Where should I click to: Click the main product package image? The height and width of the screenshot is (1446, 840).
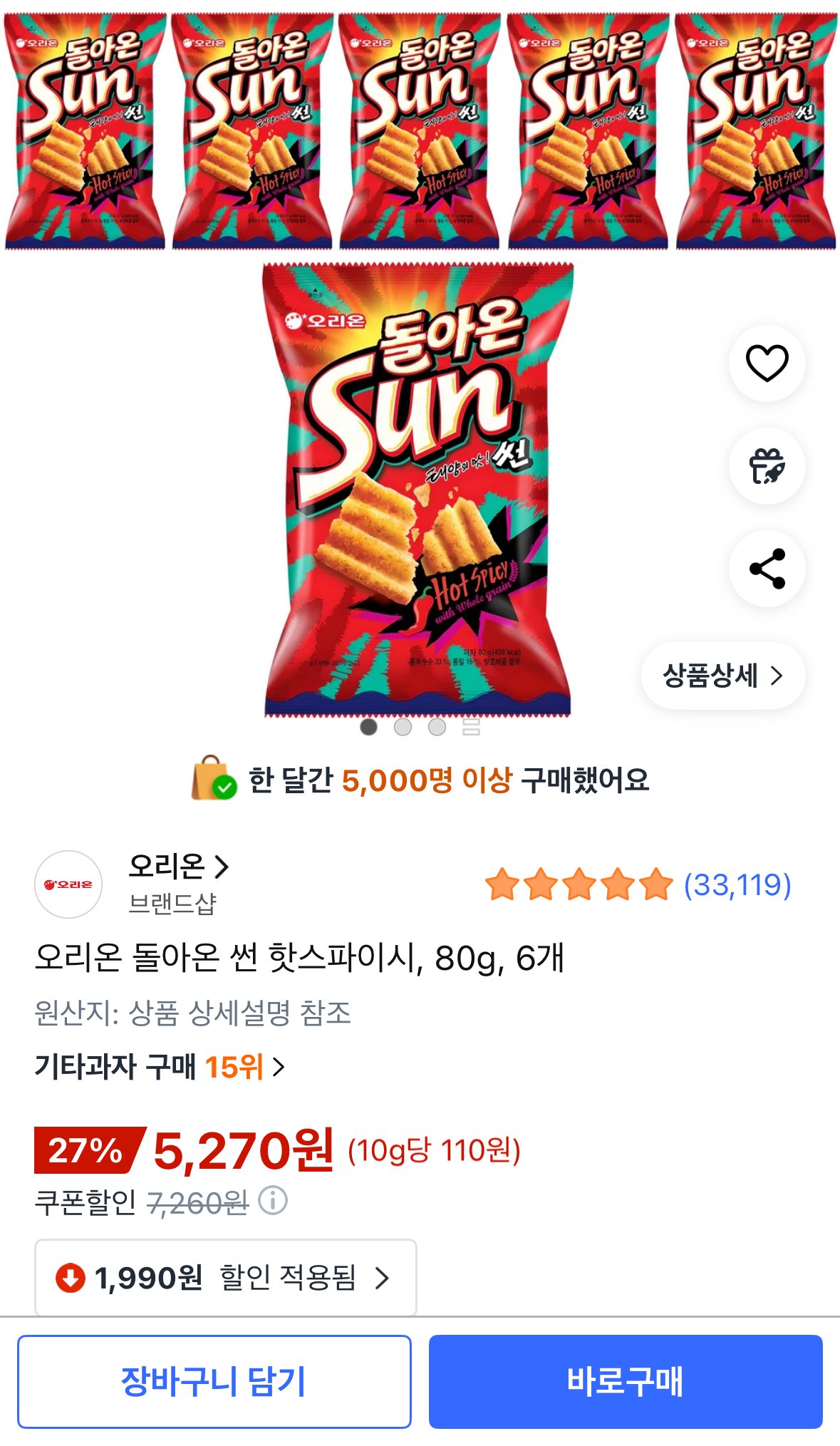420,492
